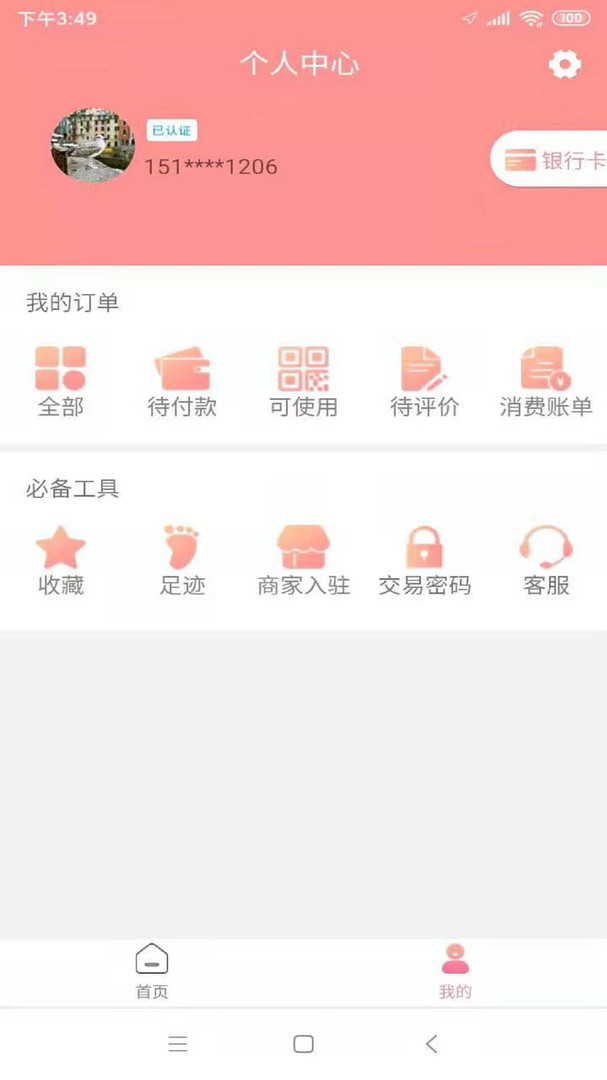
Task: Open the settings gear icon
Action: [564, 65]
